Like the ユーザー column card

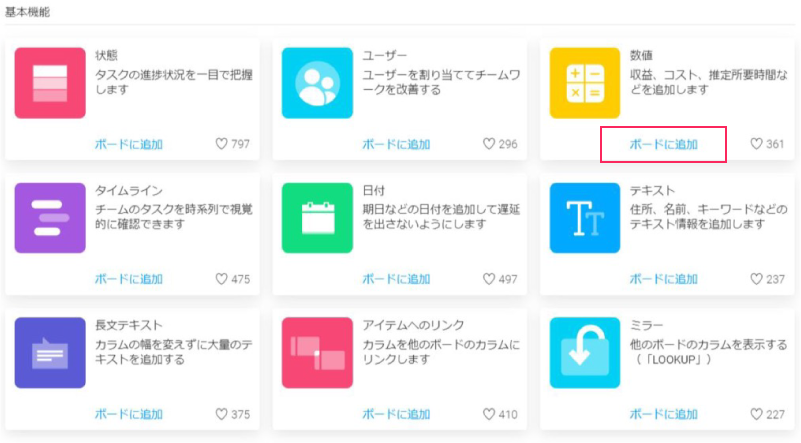tap(489, 144)
